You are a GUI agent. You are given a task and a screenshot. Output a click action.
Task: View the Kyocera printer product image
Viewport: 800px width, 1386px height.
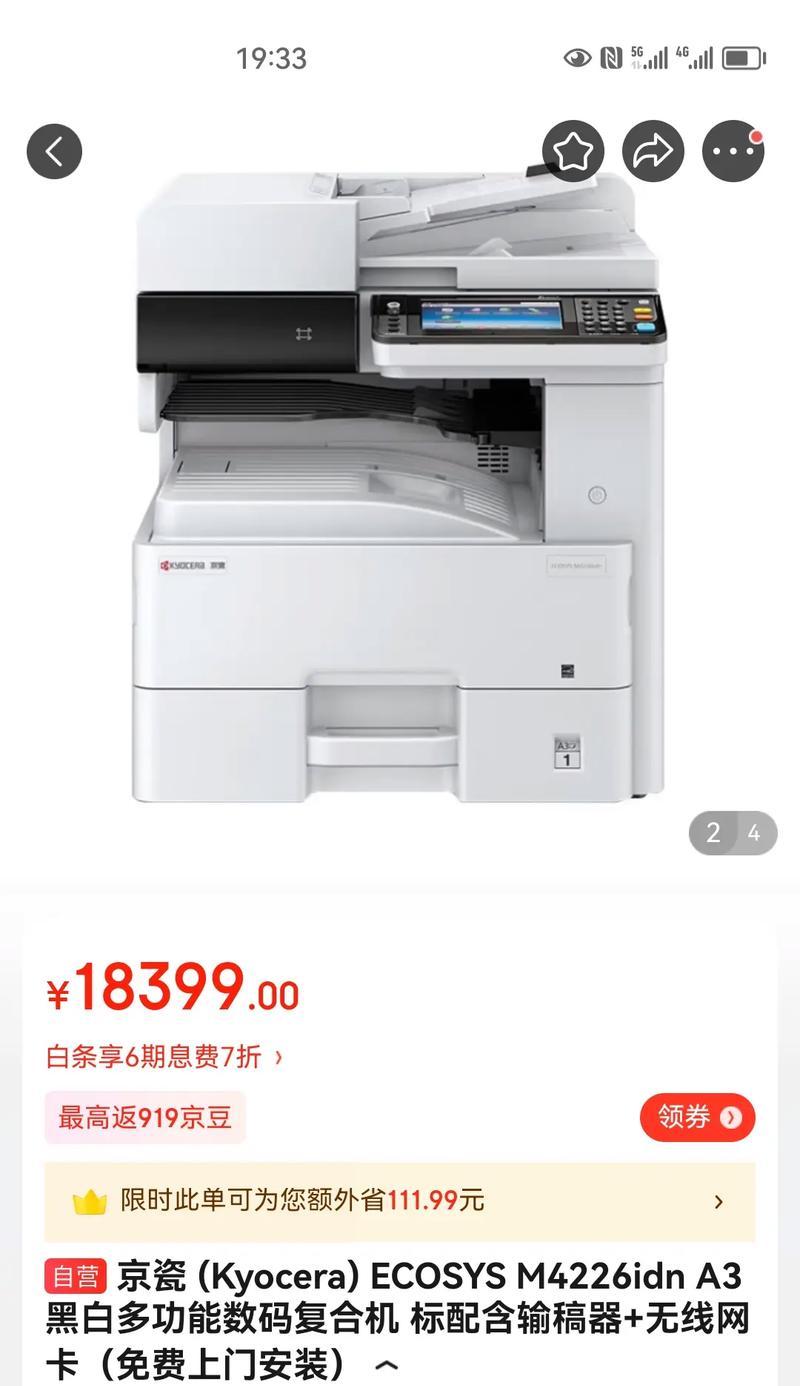coord(398,490)
